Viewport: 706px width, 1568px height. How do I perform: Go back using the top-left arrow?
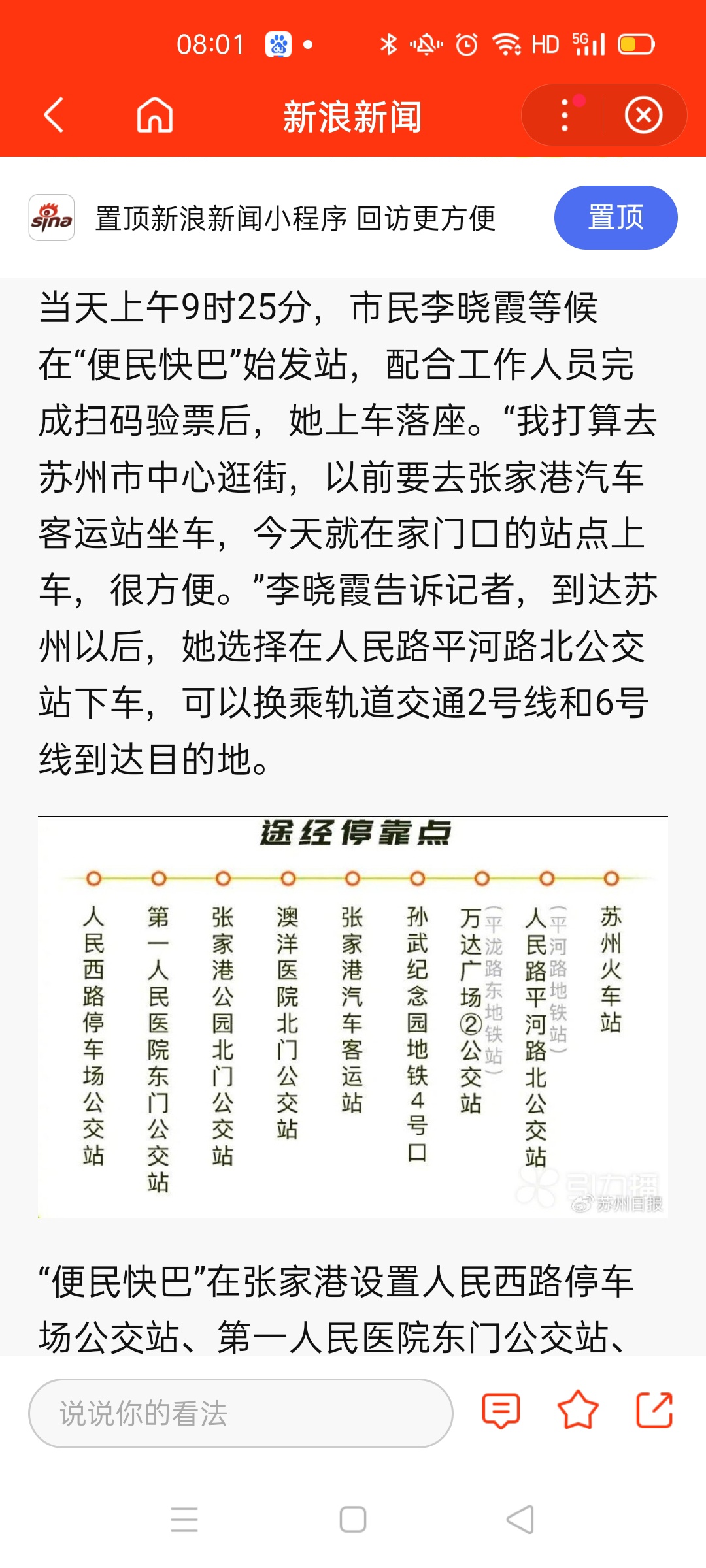pyautogui.click(x=54, y=115)
